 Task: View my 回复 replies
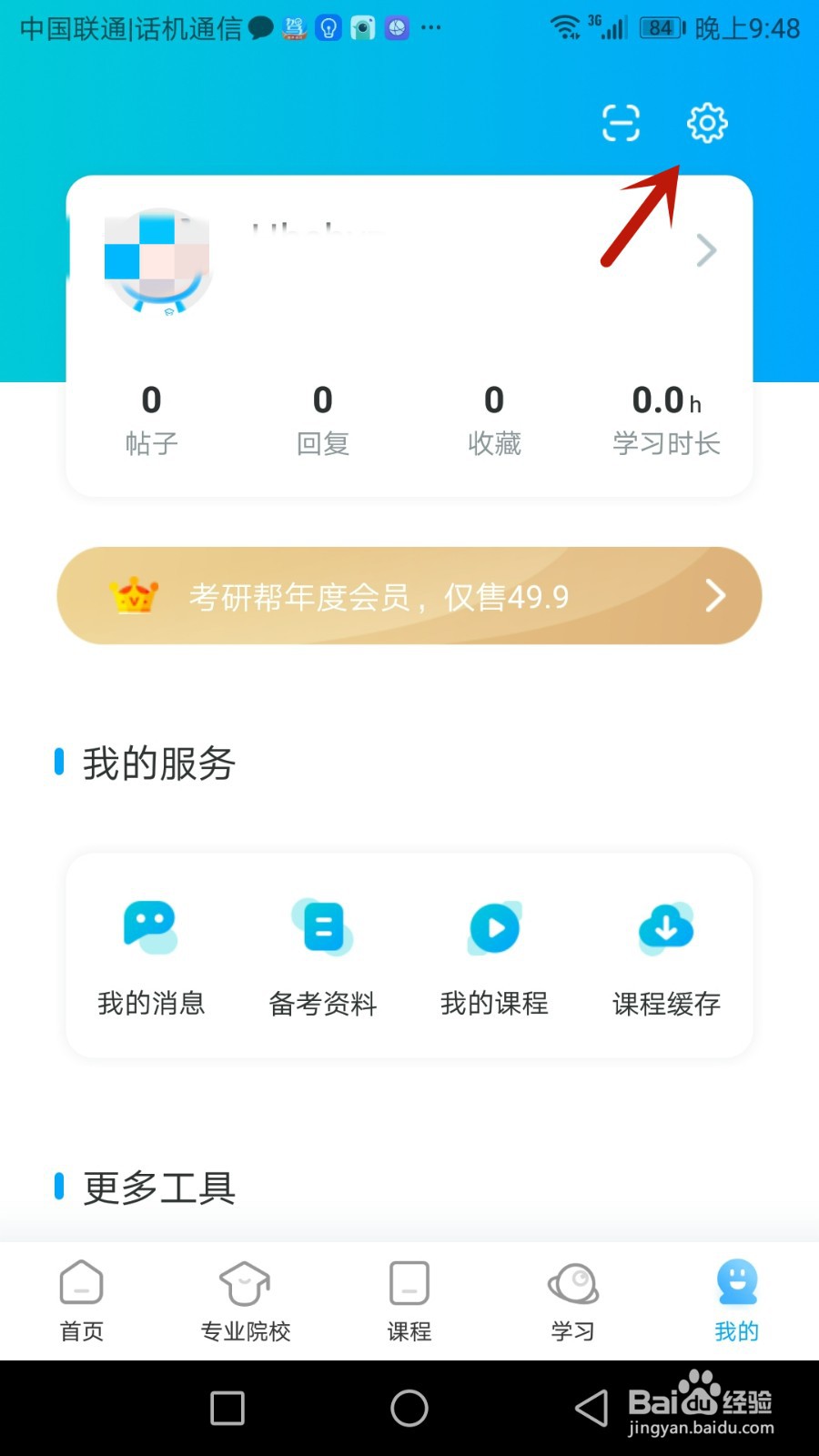click(x=323, y=419)
